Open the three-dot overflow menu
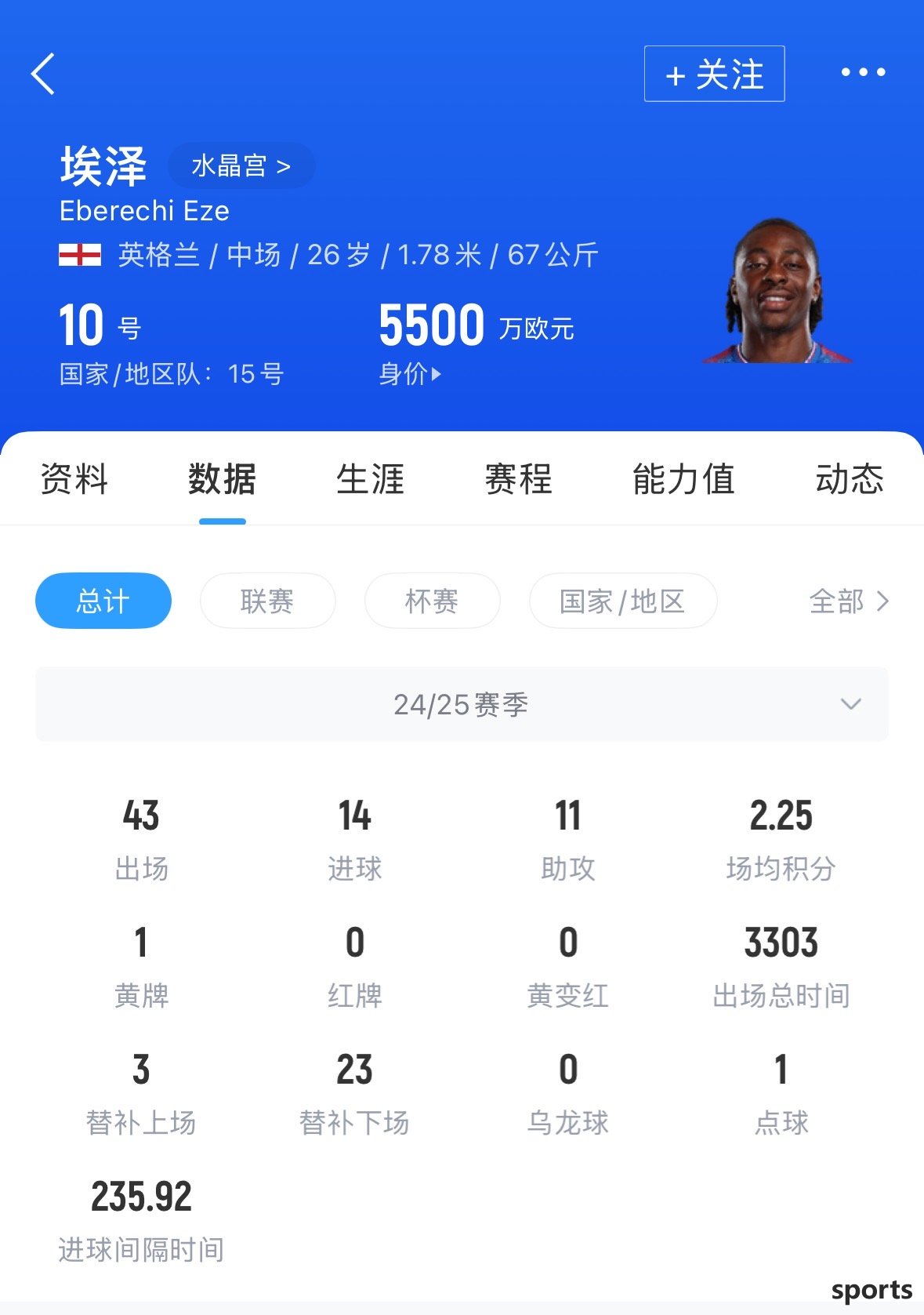The image size is (924, 1315). point(863,72)
